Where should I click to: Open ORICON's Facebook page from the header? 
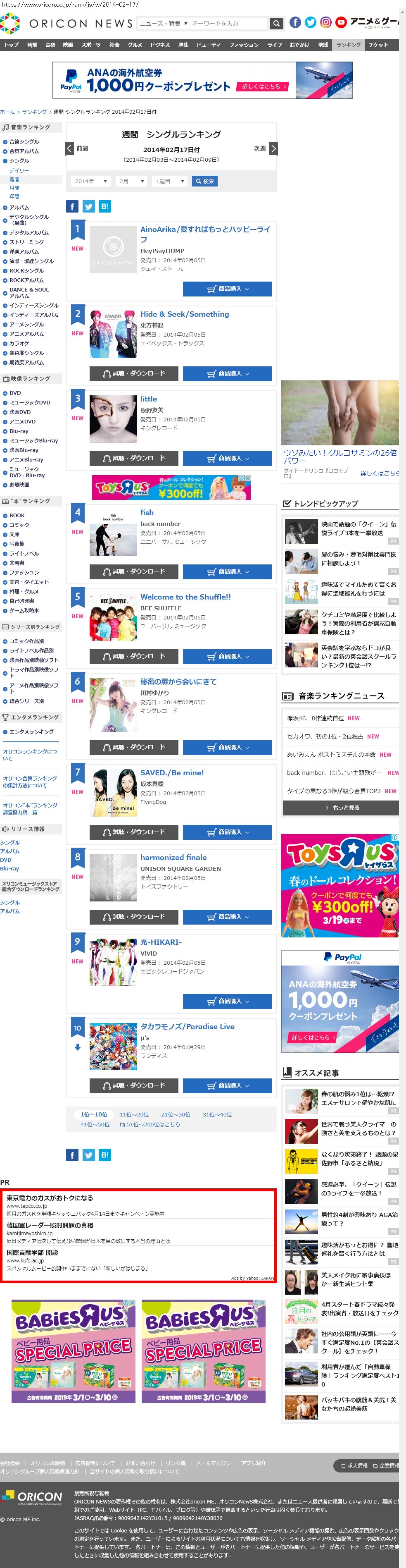[x=295, y=22]
